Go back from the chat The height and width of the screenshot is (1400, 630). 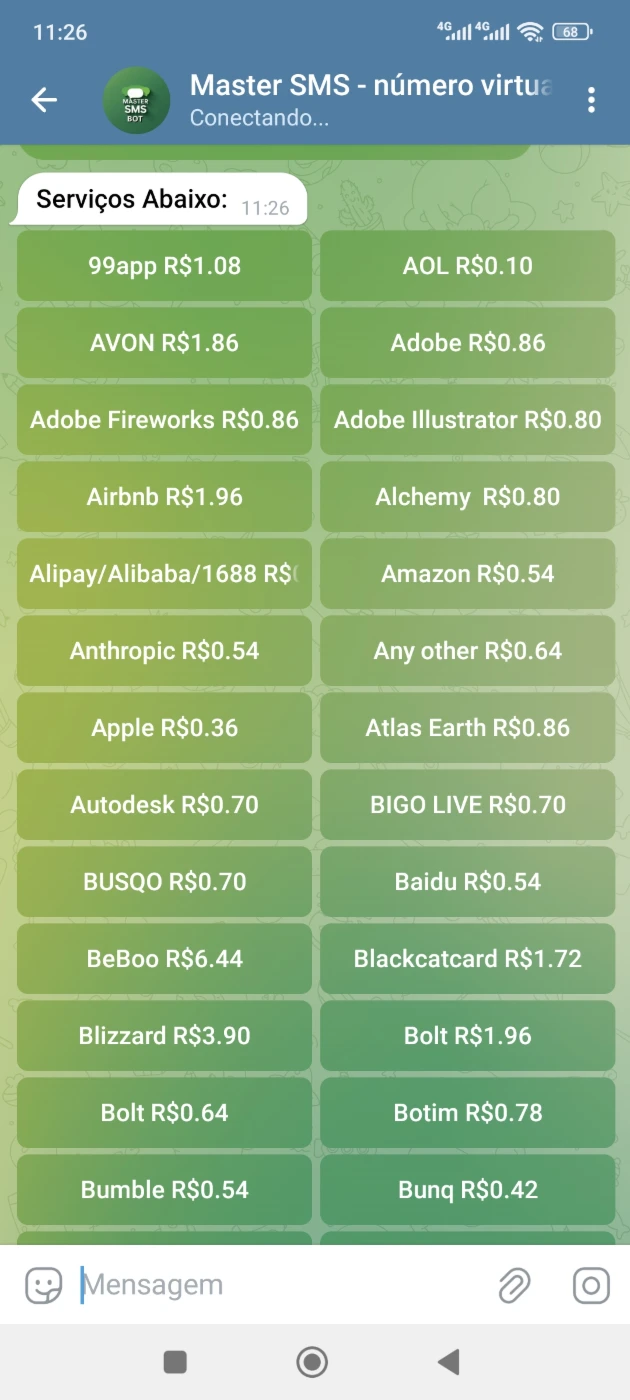tap(44, 100)
